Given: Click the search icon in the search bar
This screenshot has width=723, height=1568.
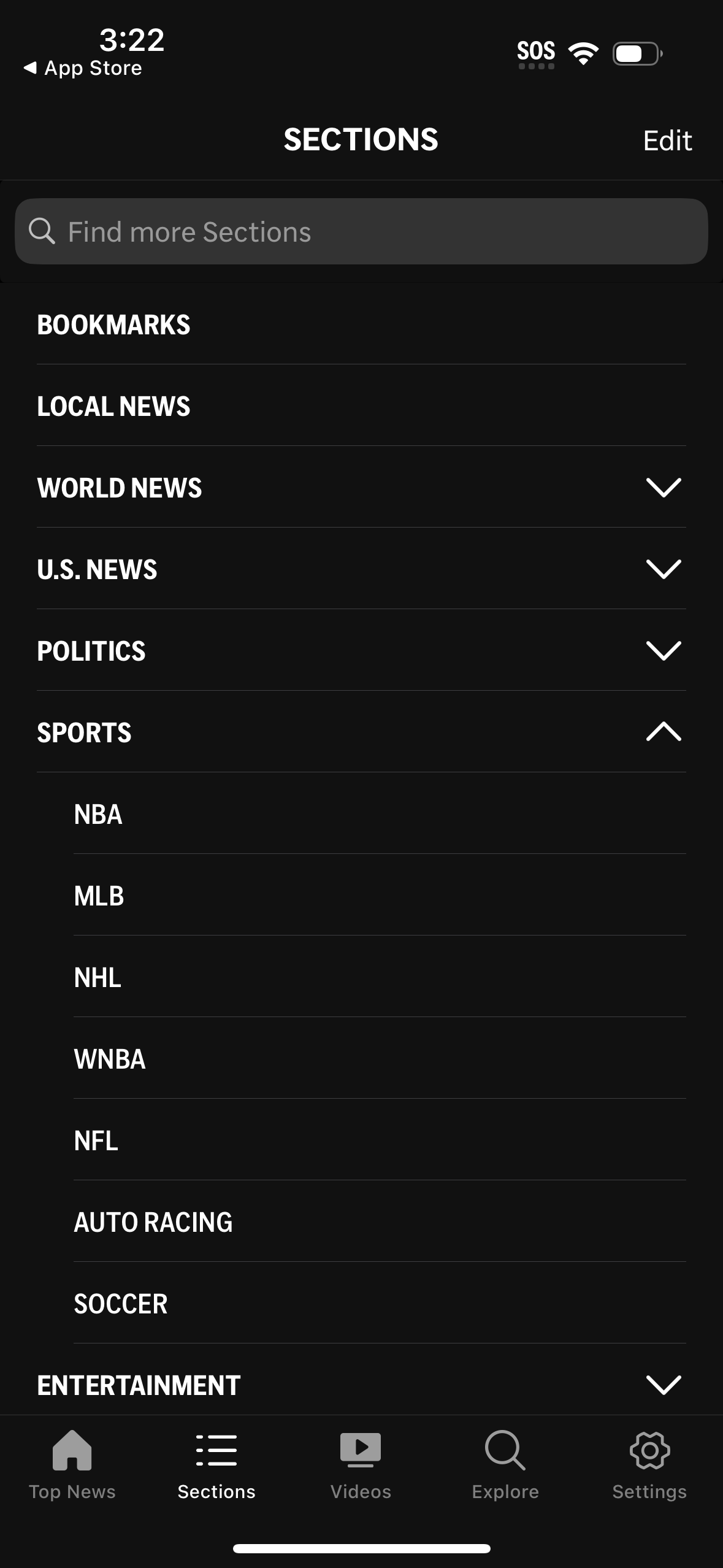Looking at the screenshot, I should point(41,231).
